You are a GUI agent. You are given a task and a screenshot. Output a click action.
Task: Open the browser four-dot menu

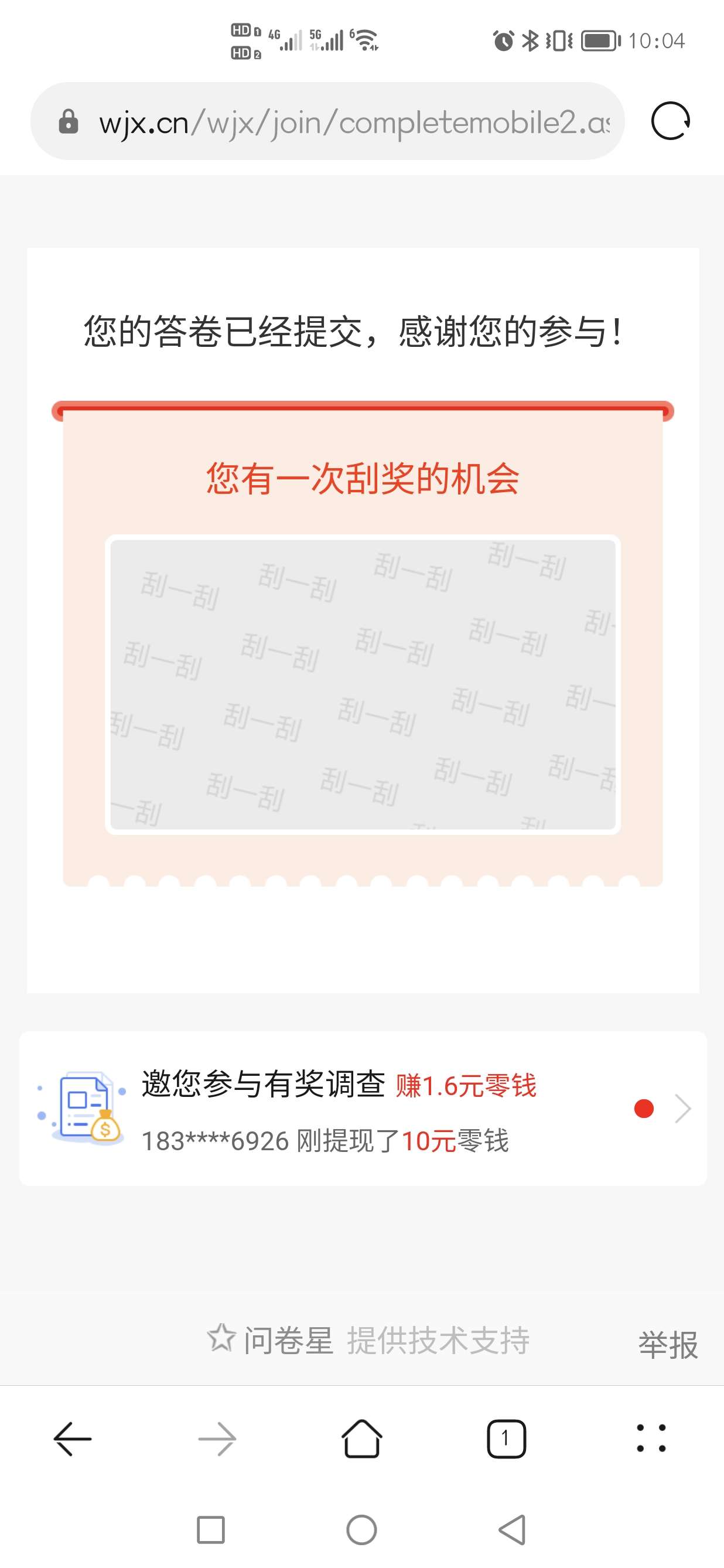coord(651,1439)
